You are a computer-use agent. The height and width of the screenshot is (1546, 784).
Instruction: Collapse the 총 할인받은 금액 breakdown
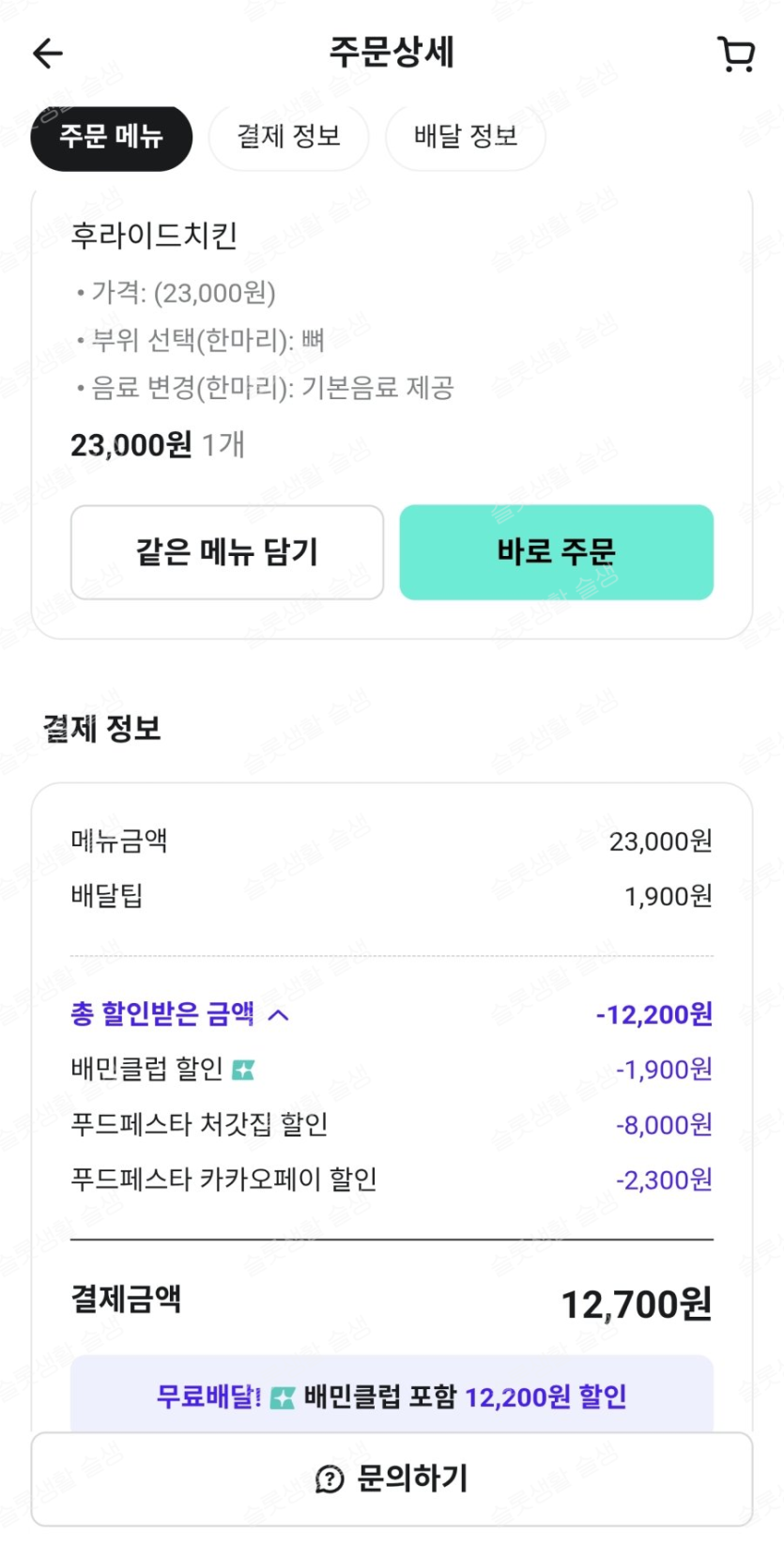coord(278,1014)
